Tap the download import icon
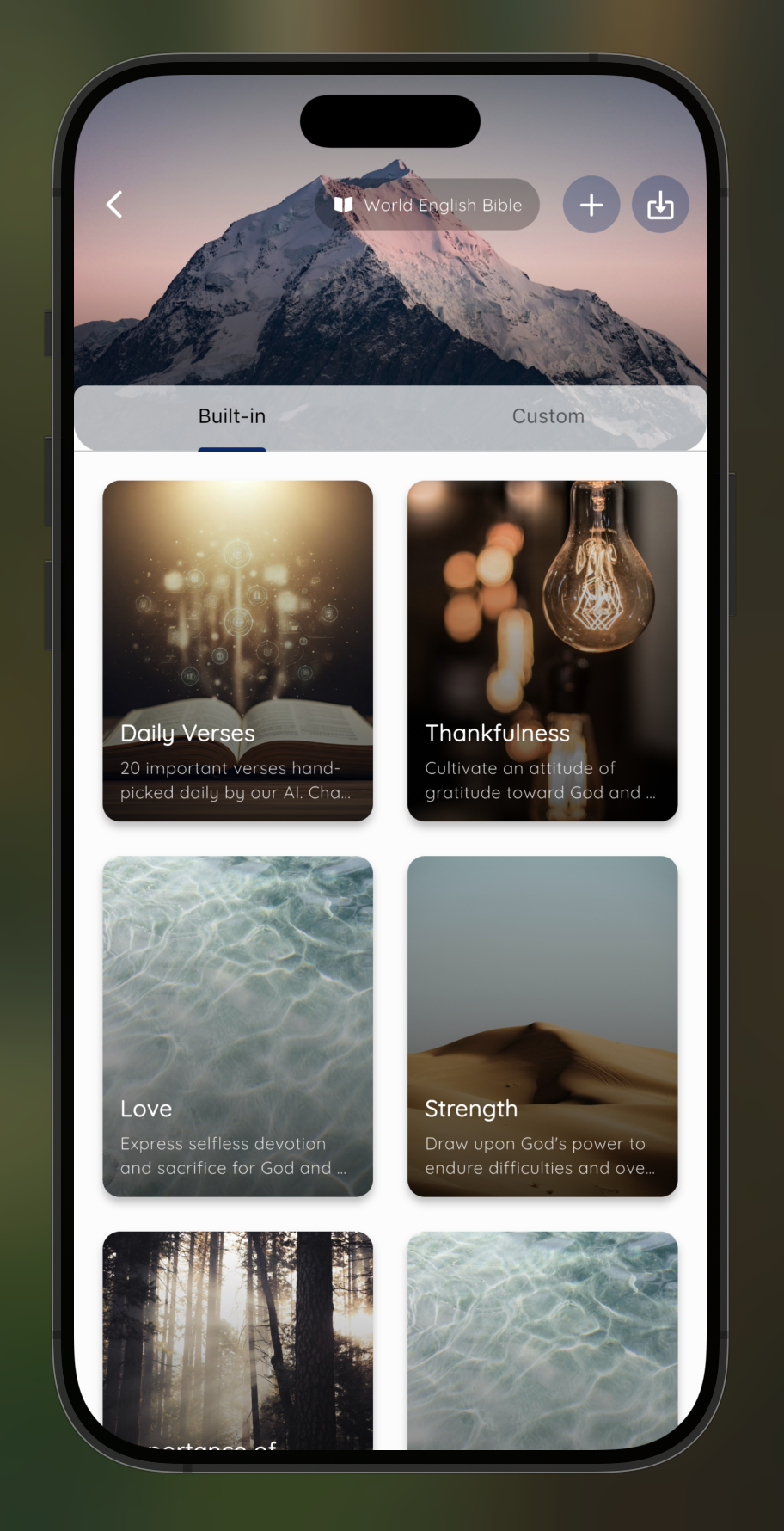The width and height of the screenshot is (784, 1531). (660, 205)
